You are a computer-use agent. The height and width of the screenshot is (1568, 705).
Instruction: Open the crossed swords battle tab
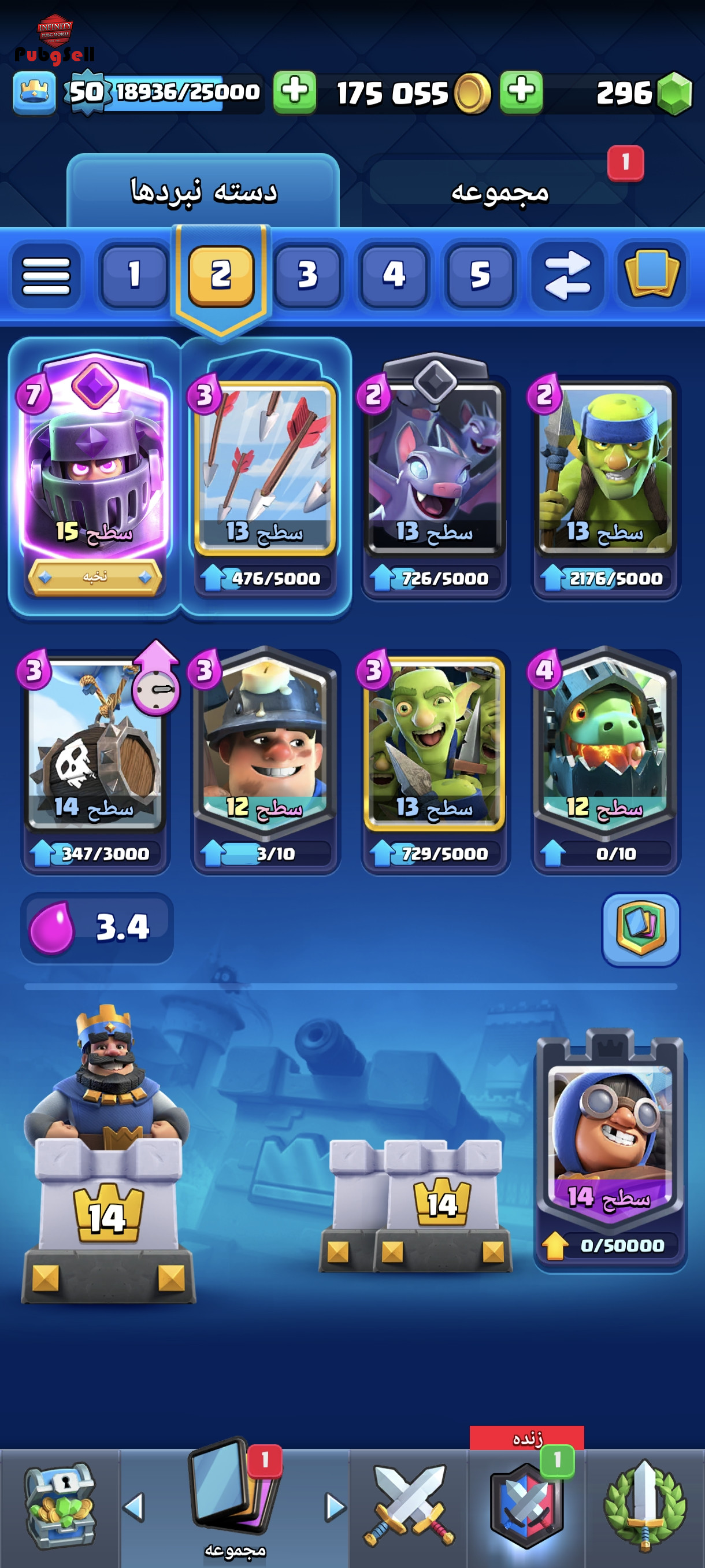409,1506
